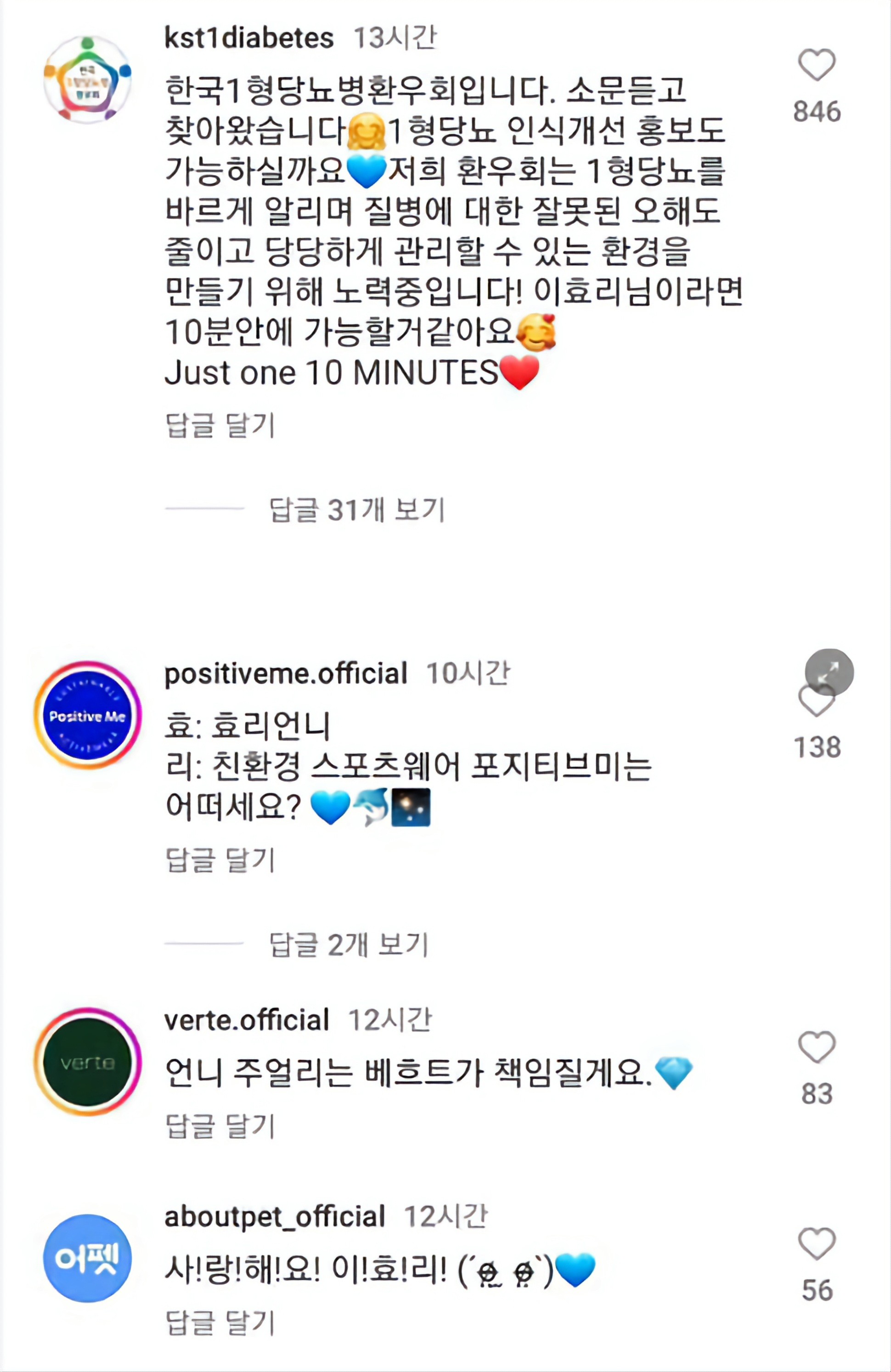Tap the gray expand arrows icon
The width and height of the screenshot is (891, 1372).
[829, 672]
